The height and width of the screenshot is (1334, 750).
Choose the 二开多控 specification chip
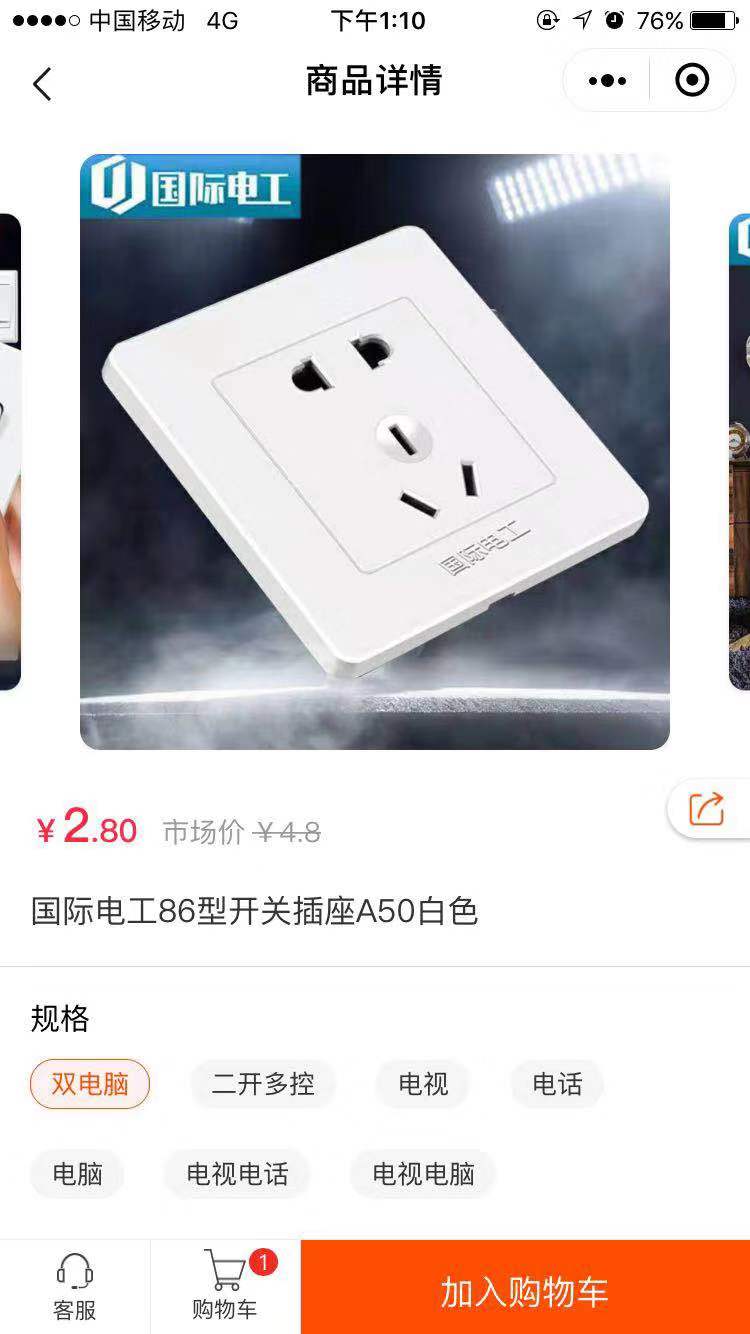263,1084
